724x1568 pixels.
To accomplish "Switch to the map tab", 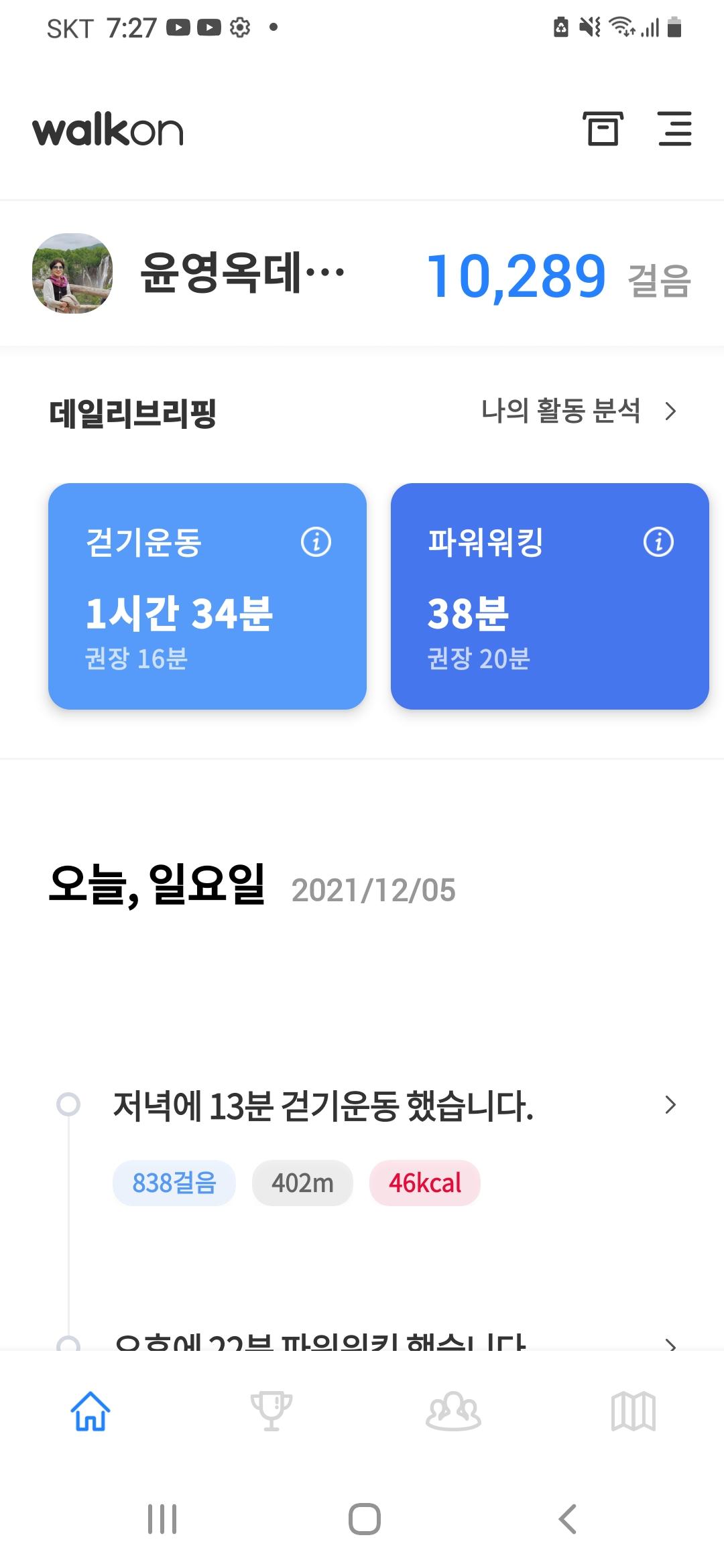I will click(633, 1411).
